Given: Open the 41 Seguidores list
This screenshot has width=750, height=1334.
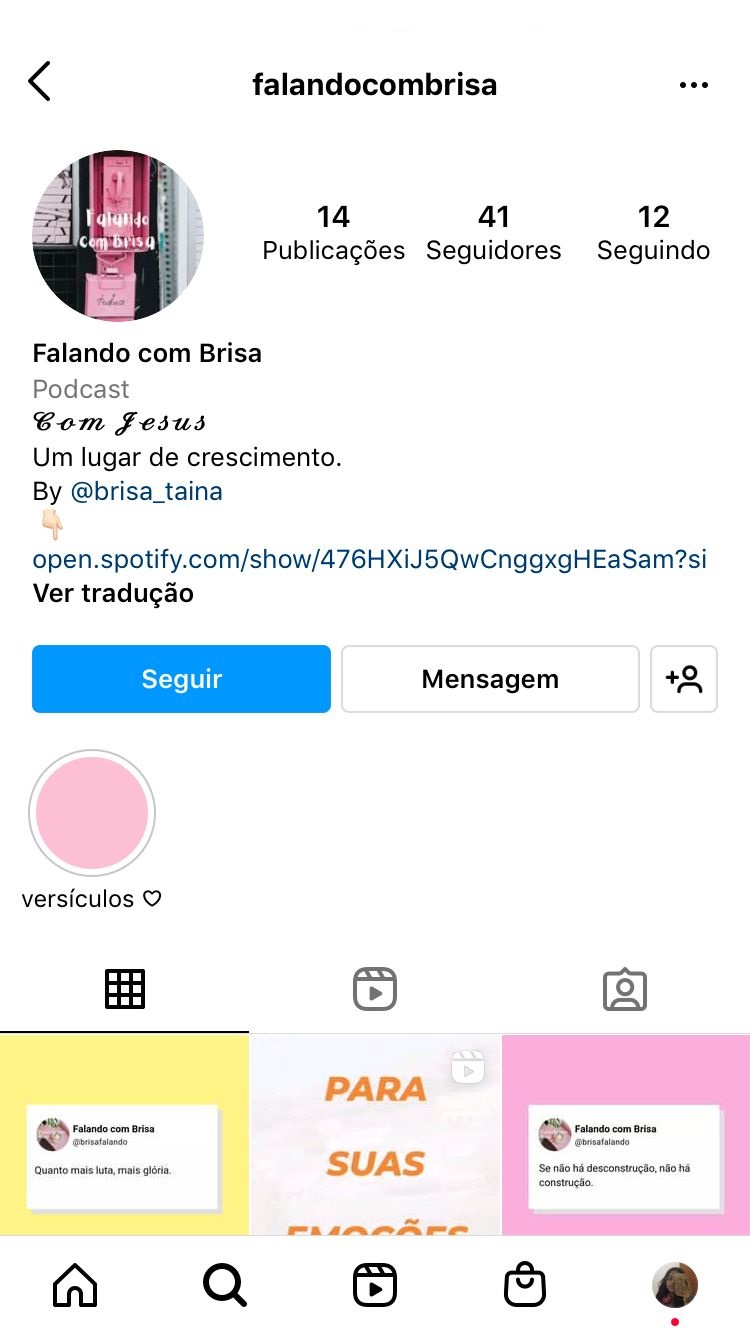Looking at the screenshot, I should [493, 232].
